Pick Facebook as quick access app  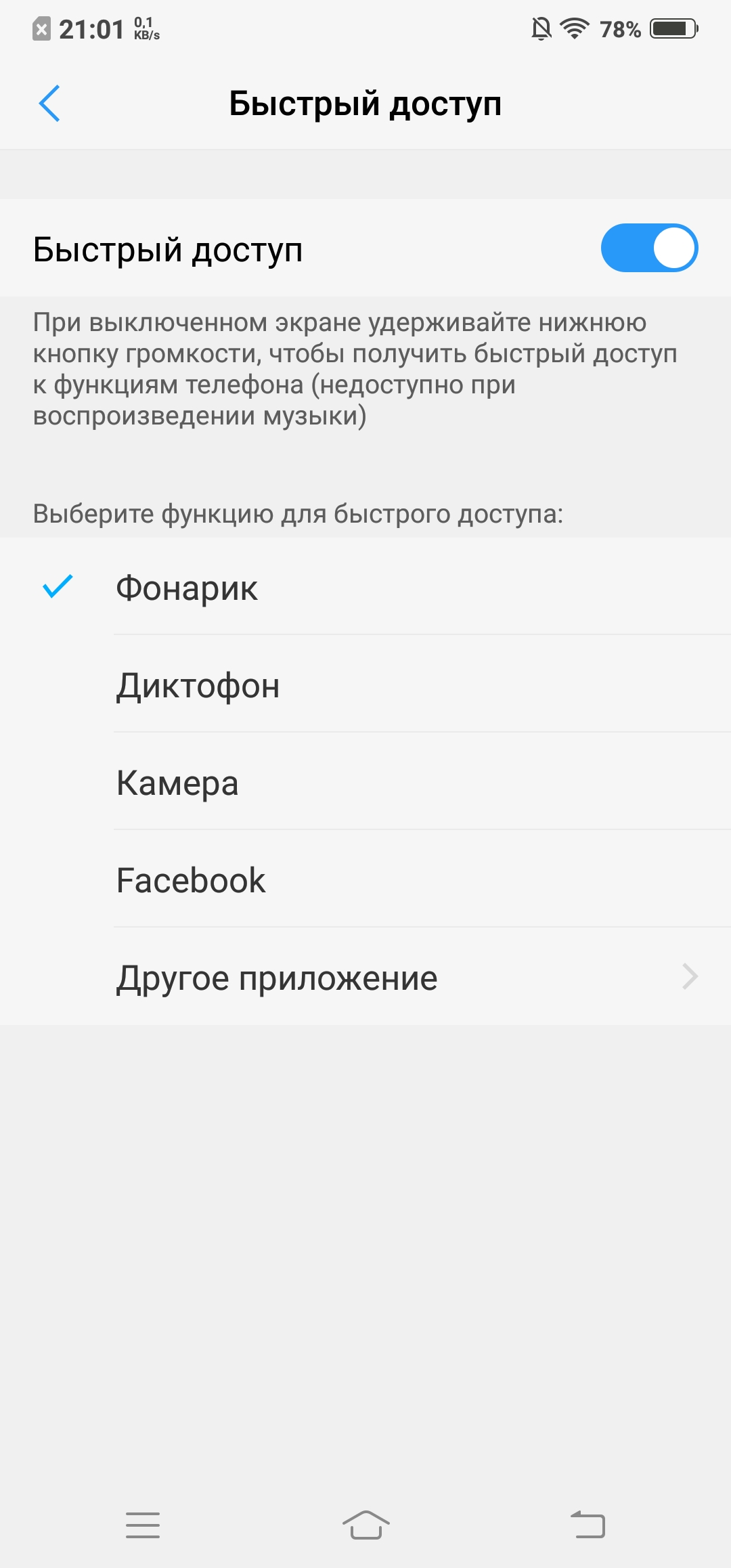[365, 879]
